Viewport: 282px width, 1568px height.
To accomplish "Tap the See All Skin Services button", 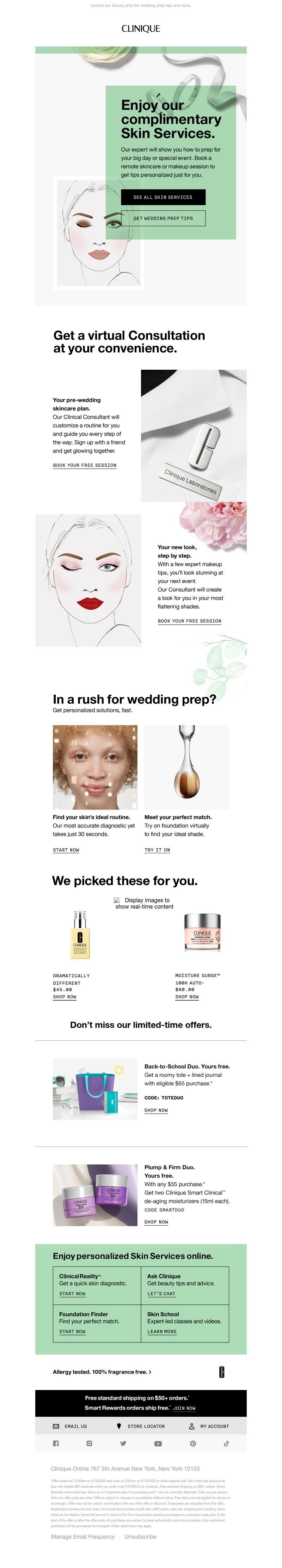I will tap(163, 197).
